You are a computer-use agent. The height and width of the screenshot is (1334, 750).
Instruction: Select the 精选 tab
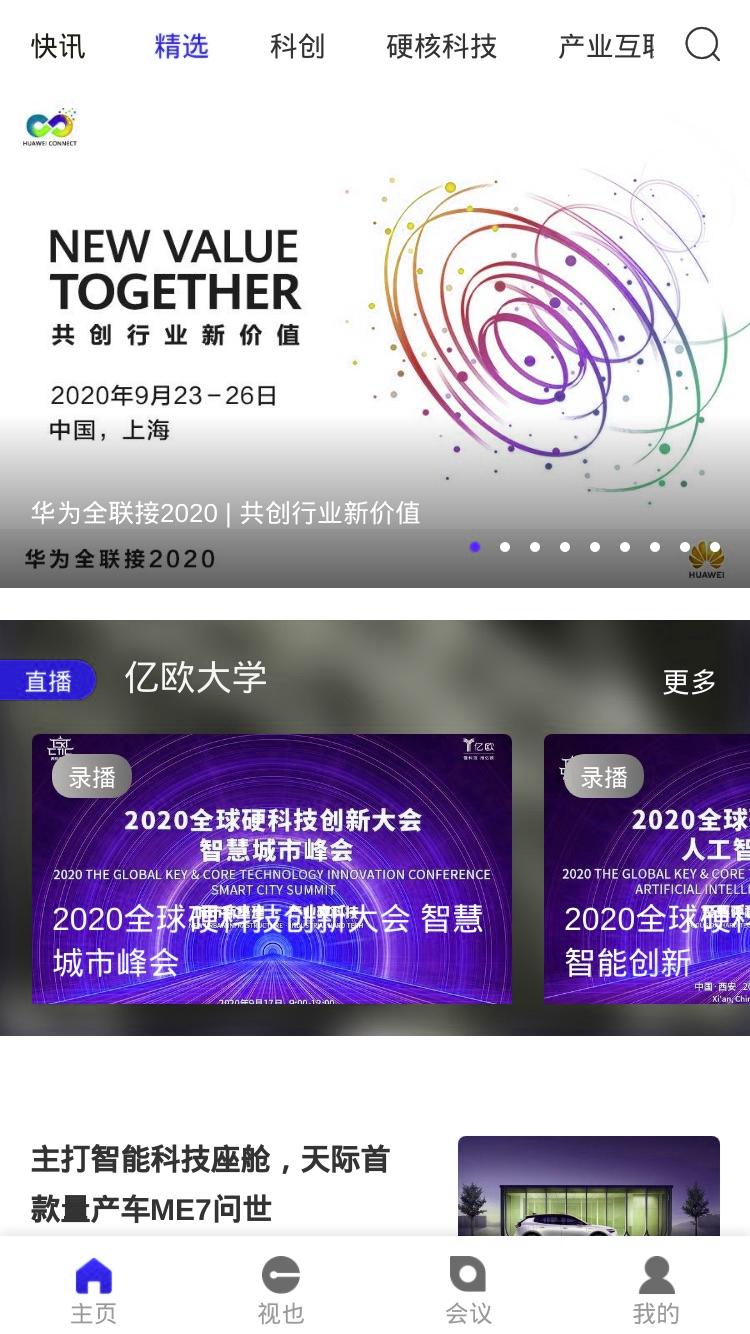[181, 46]
